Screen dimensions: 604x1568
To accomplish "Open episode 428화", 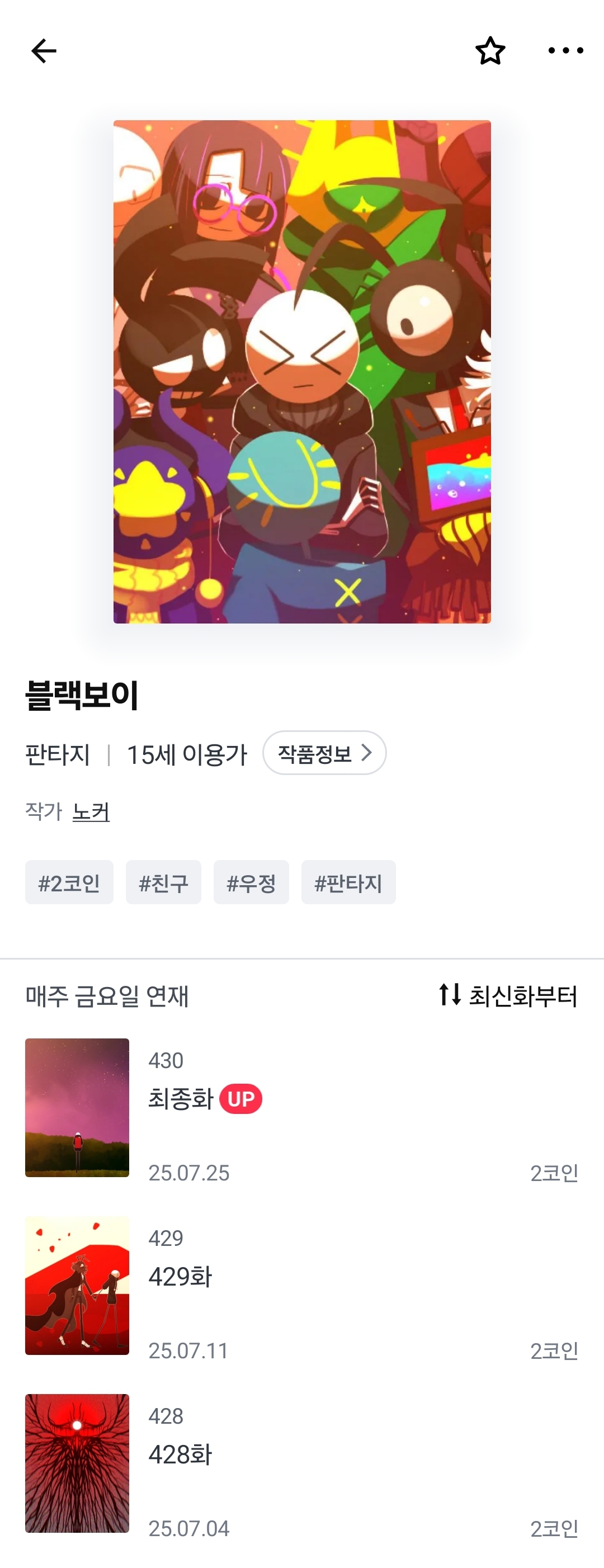I will (302, 1463).
